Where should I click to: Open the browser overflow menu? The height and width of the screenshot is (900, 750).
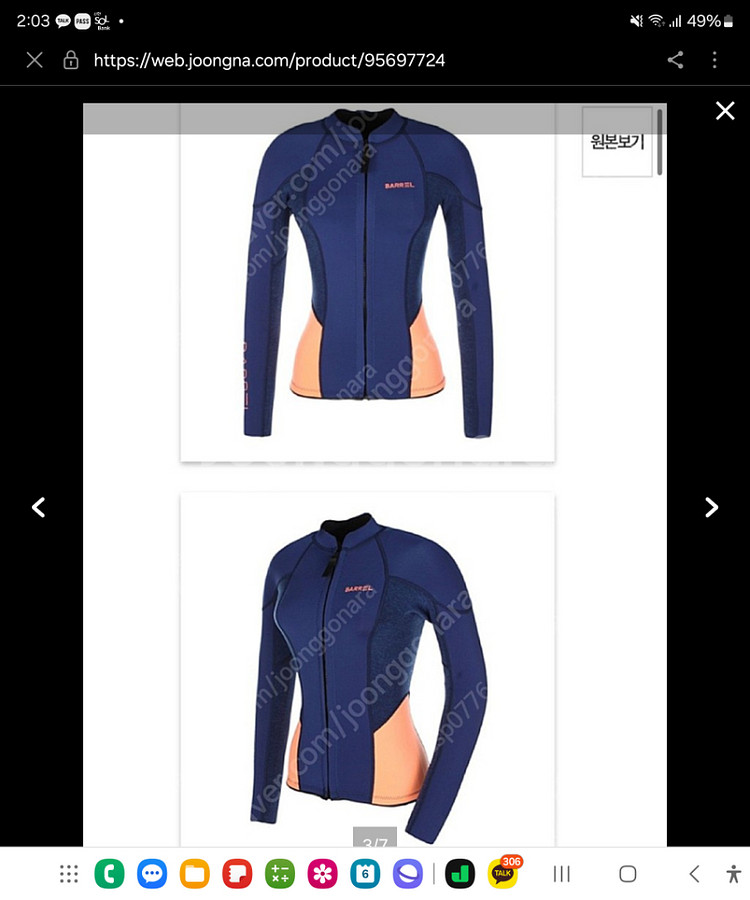[714, 60]
